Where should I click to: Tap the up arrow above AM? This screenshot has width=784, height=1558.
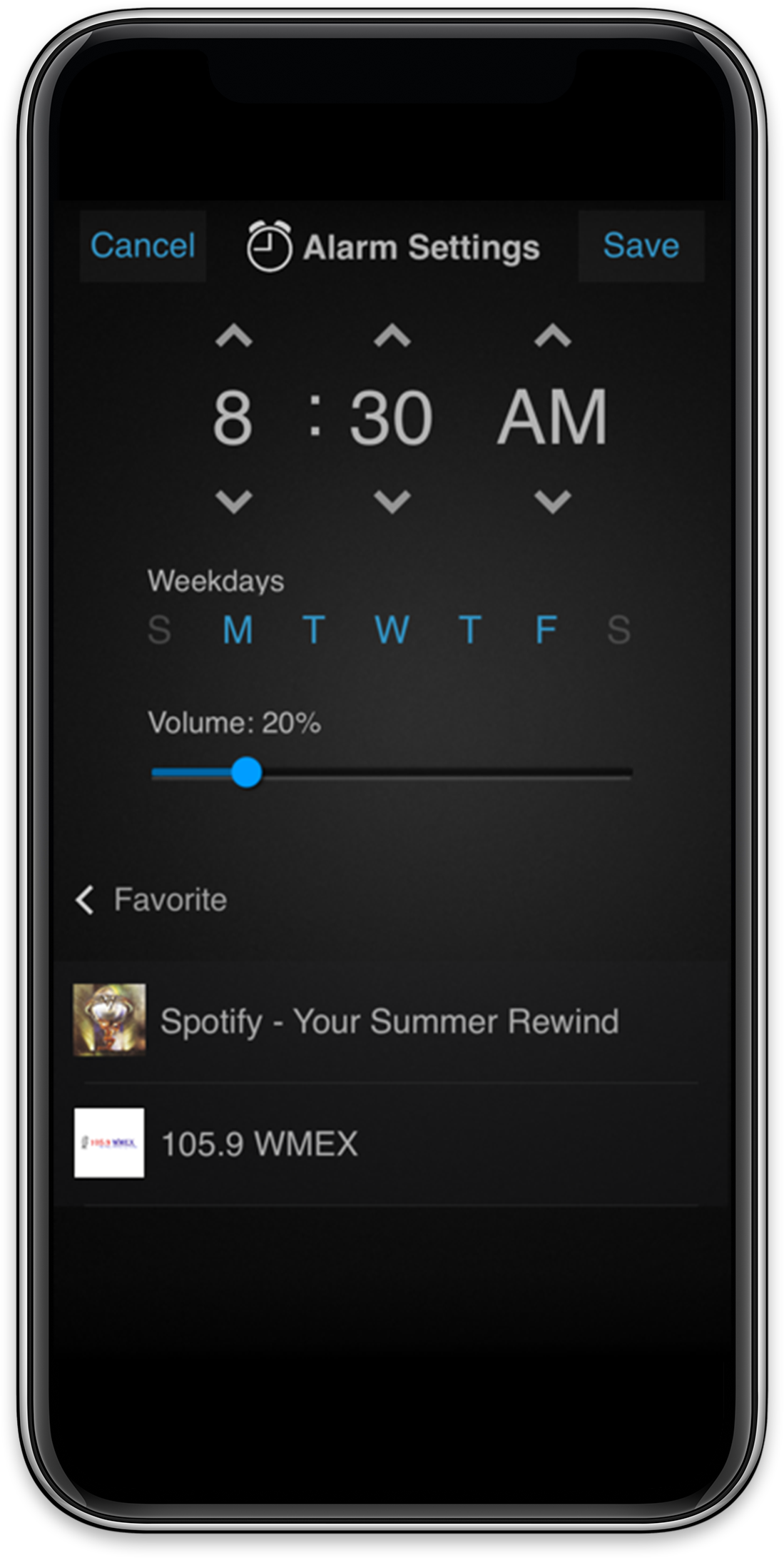tap(553, 335)
